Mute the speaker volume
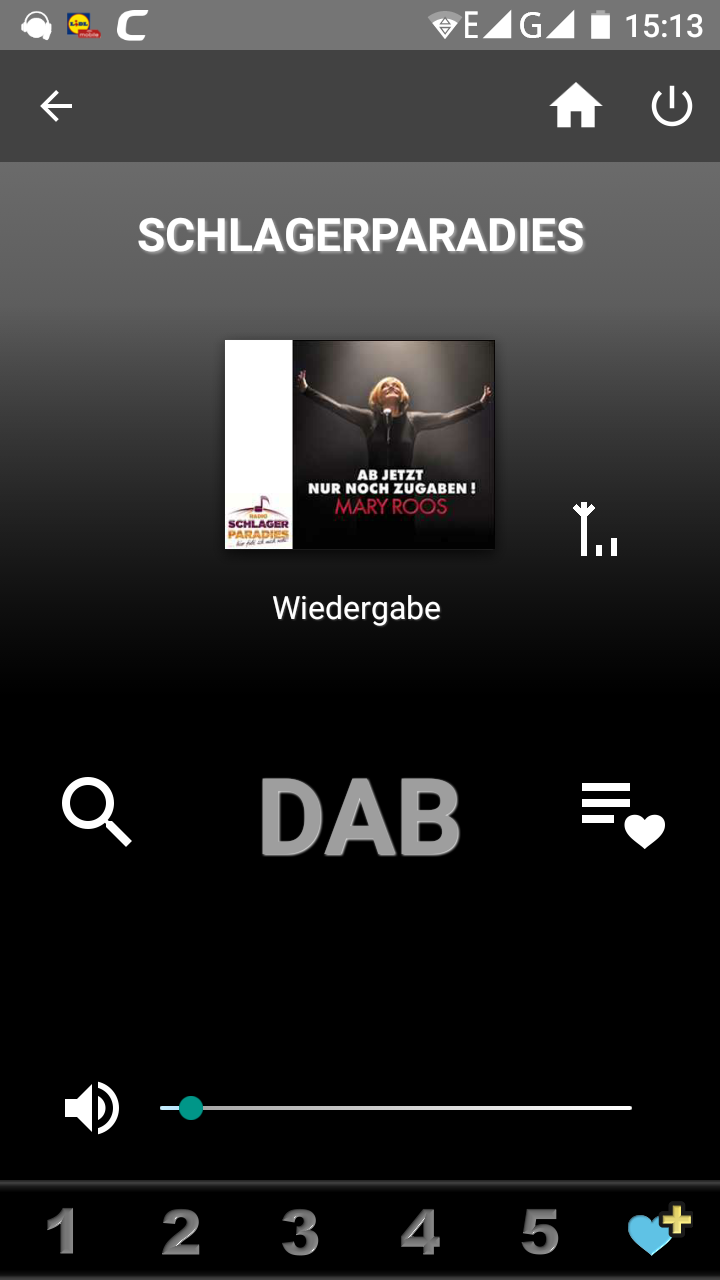Viewport: 720px width, 1280px height. click(x=92, y=1108)
